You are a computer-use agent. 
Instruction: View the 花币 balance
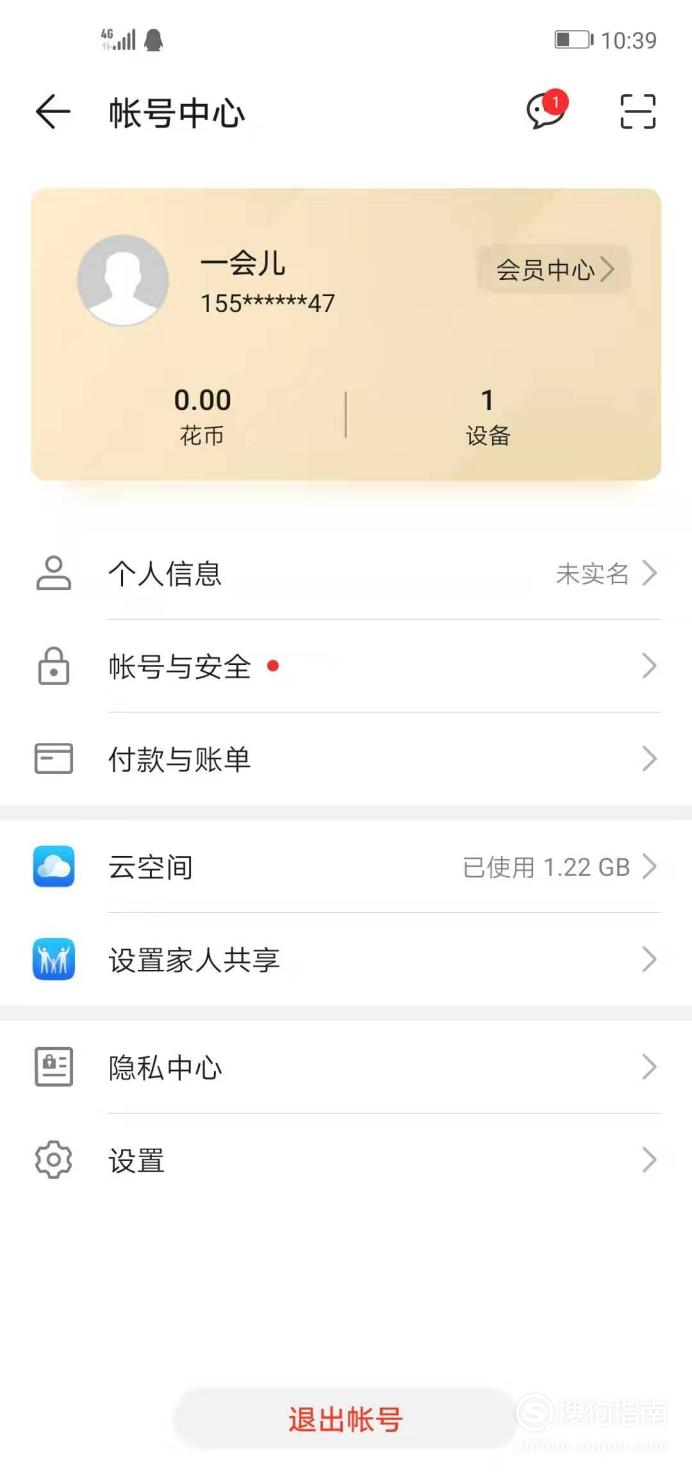pos(202,415)
